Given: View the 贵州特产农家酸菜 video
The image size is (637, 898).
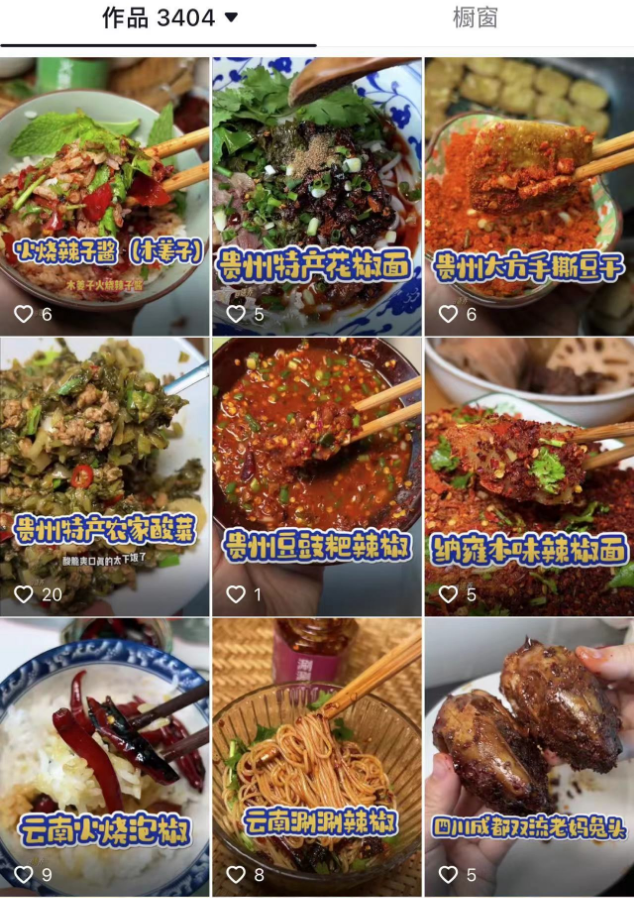Looking at the screenshot, I should [x=104, y=470].
